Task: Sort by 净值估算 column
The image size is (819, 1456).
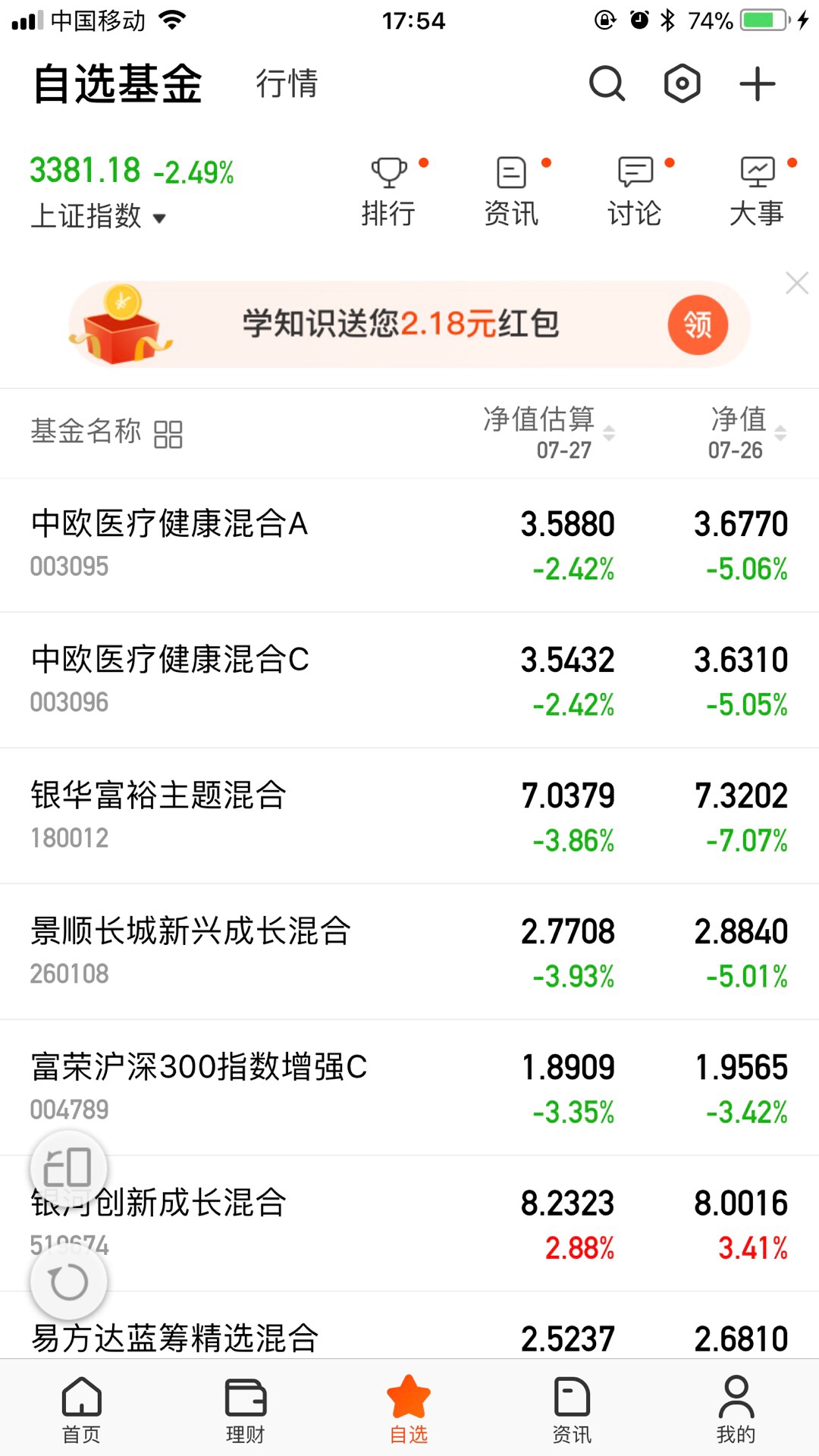Action: (x=549, y=433)
